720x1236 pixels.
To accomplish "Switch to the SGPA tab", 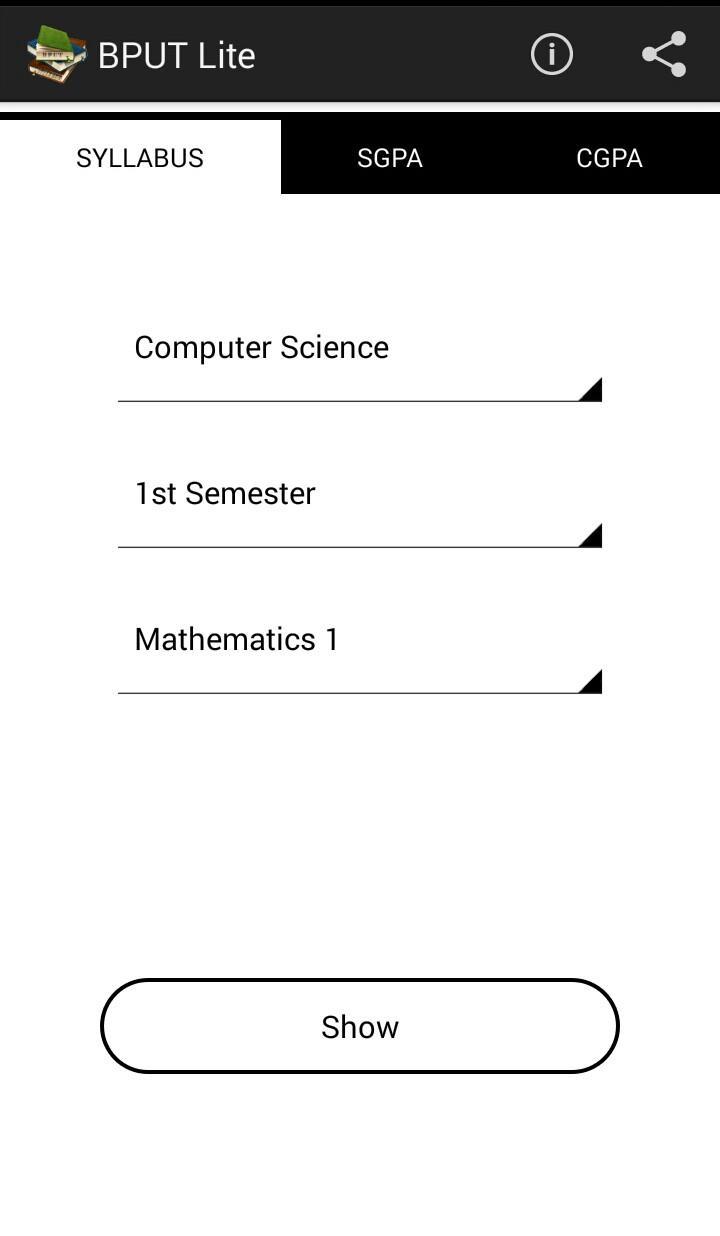I will coord(390,158).
